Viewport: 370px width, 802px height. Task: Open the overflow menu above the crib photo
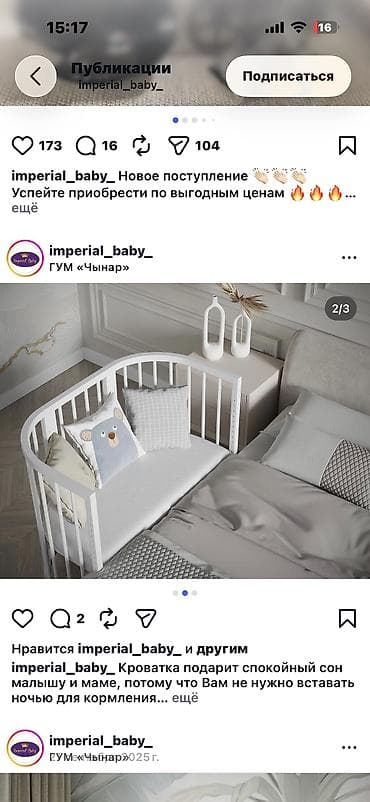point(349,257)
